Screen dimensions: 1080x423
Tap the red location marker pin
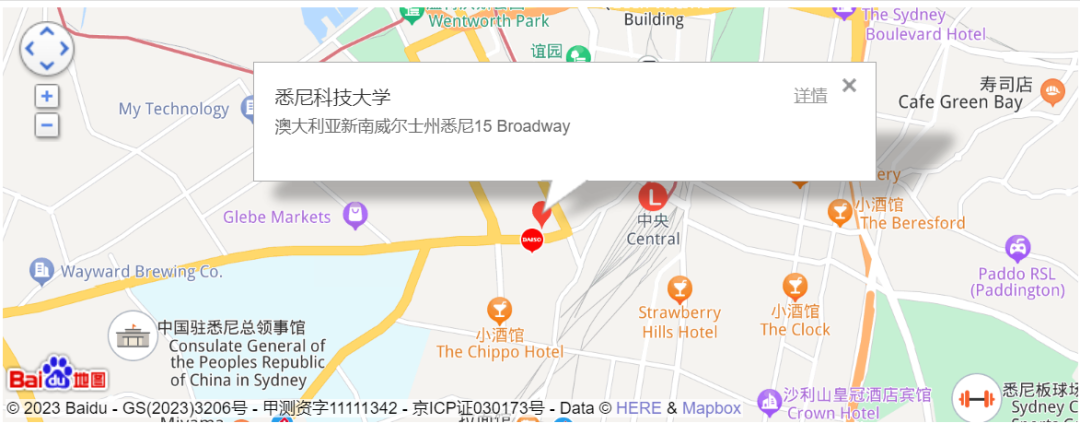pos(541,212)
